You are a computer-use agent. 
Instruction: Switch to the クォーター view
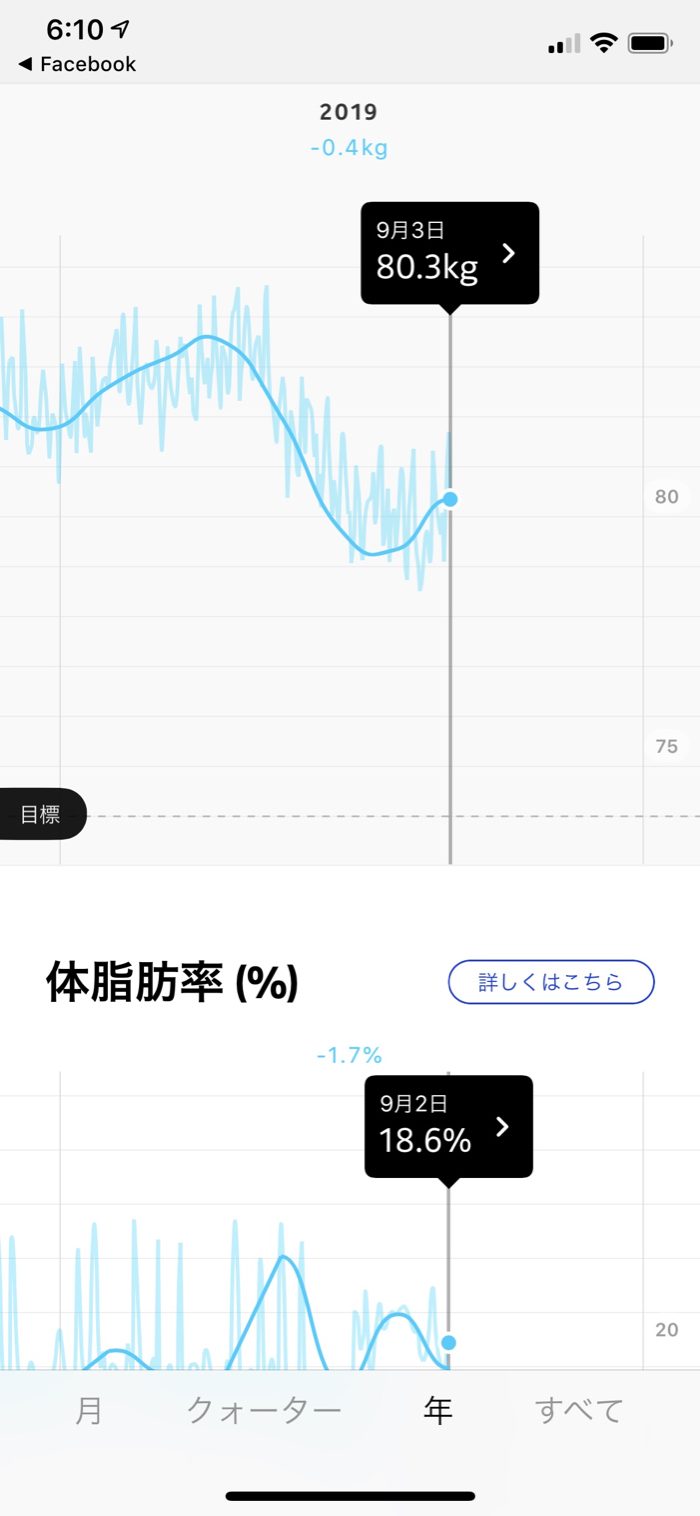pyautogui.click(x=264, y=1411)
